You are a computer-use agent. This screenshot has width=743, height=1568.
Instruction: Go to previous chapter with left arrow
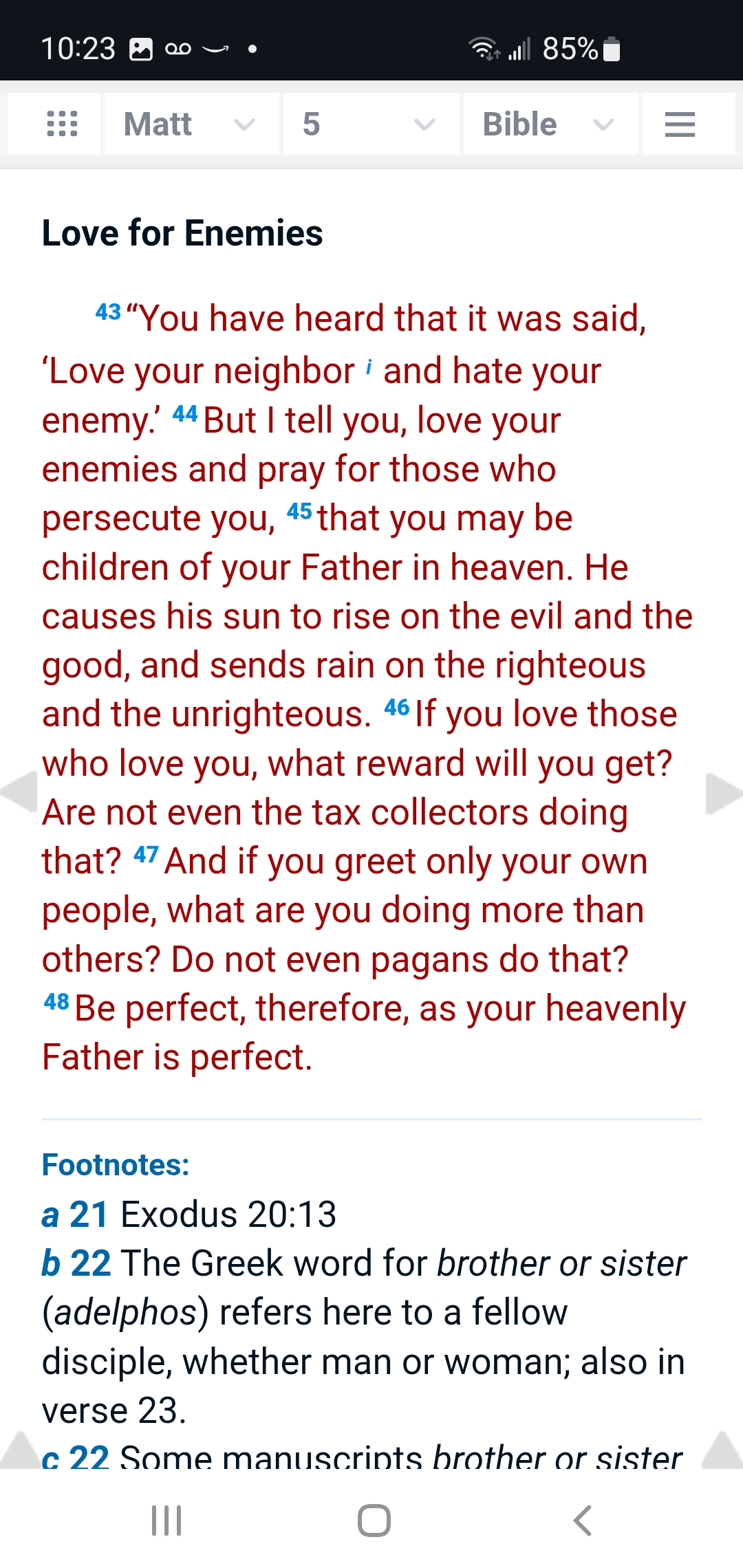tap(19, 793)
